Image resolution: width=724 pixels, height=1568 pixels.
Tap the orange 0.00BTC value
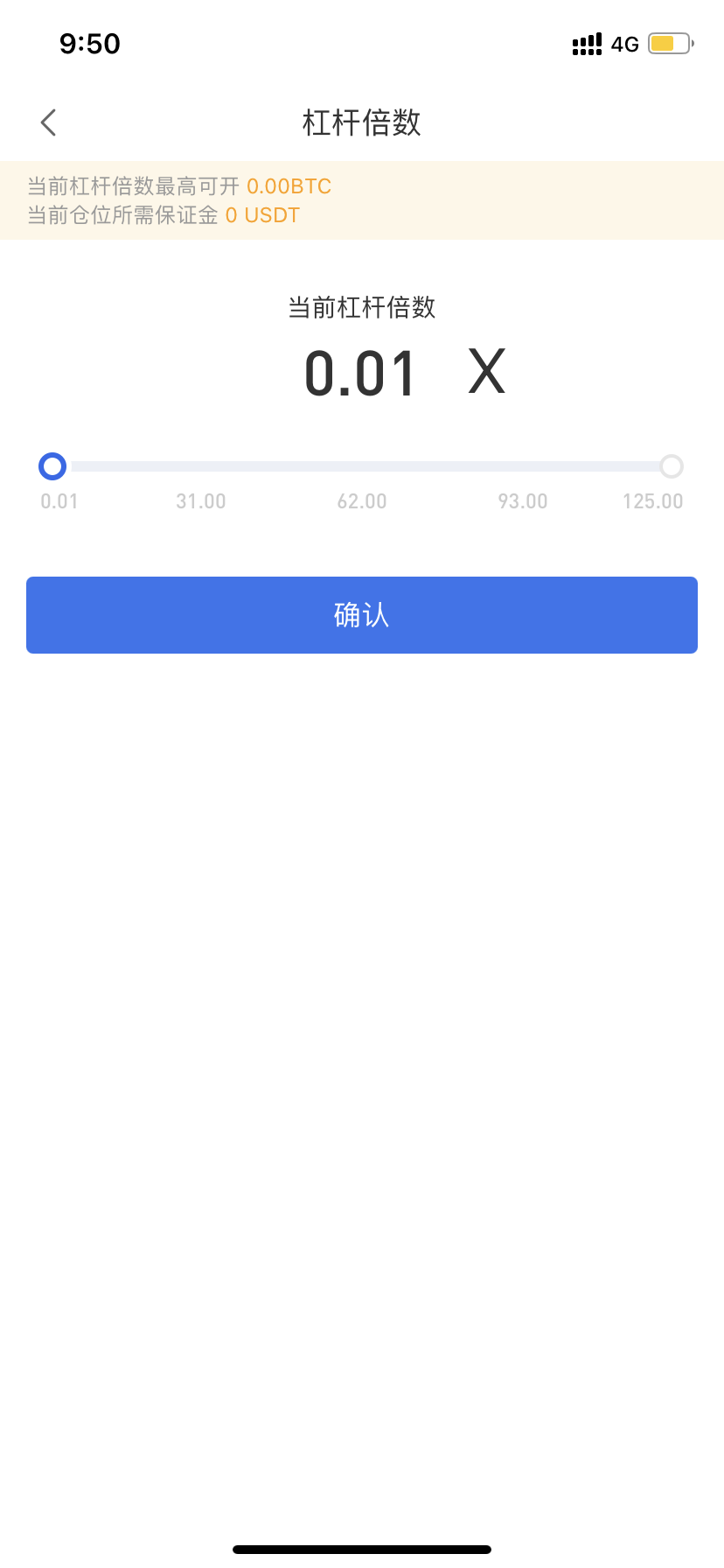point(289,185)
